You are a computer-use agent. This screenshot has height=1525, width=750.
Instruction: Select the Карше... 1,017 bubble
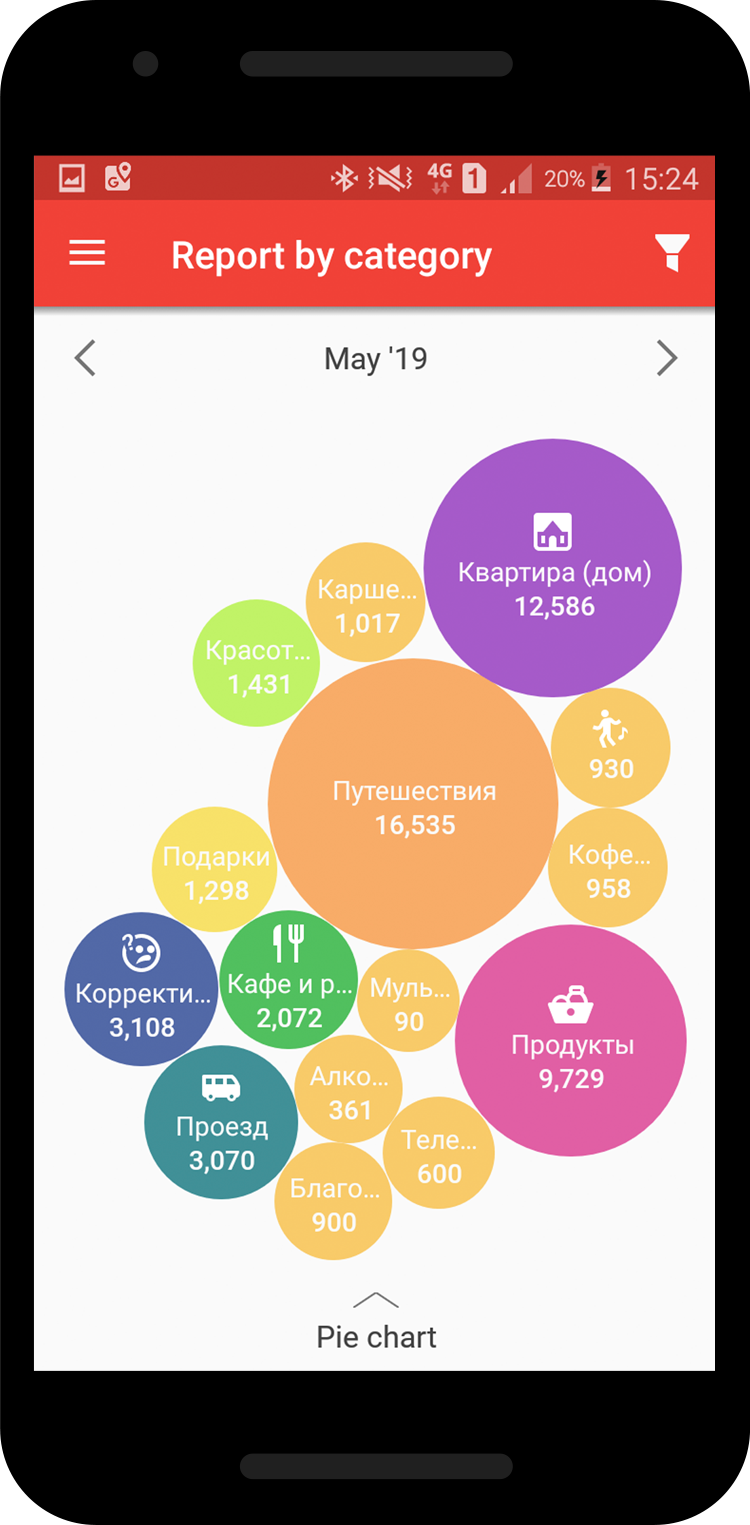[365, 602]
